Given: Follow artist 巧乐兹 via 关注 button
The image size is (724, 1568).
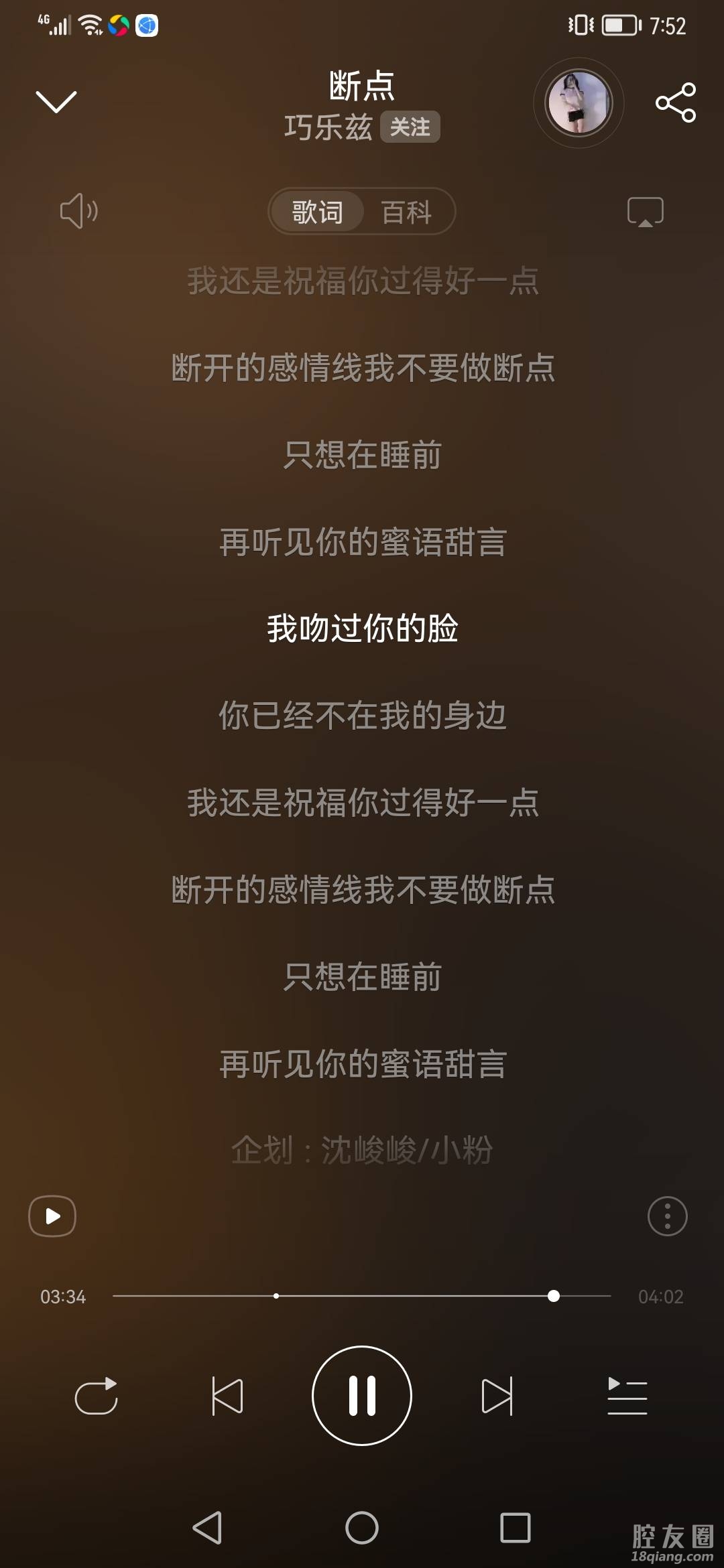Looking at the screenshot, I should point(410,127).
